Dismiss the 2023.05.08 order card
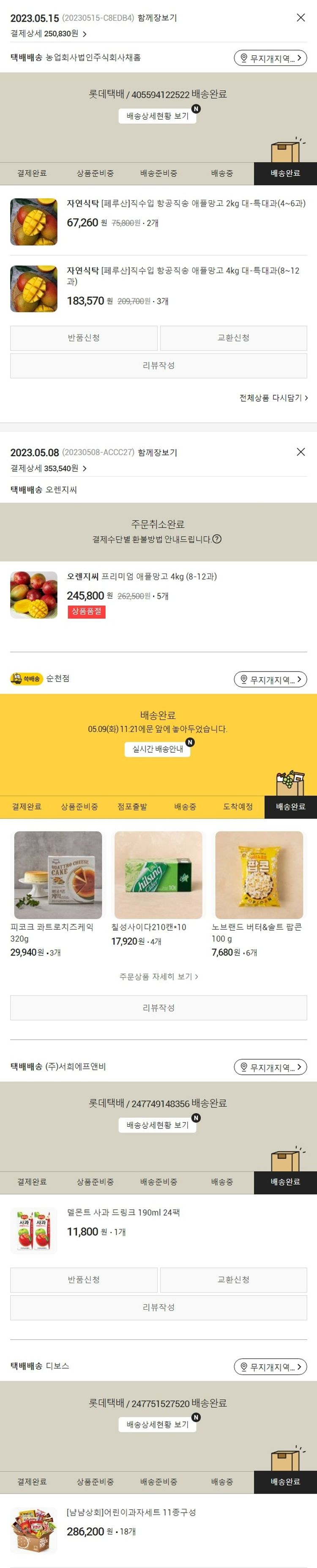Viewport: 317px width, 1568px height. (x=301, y=452)
